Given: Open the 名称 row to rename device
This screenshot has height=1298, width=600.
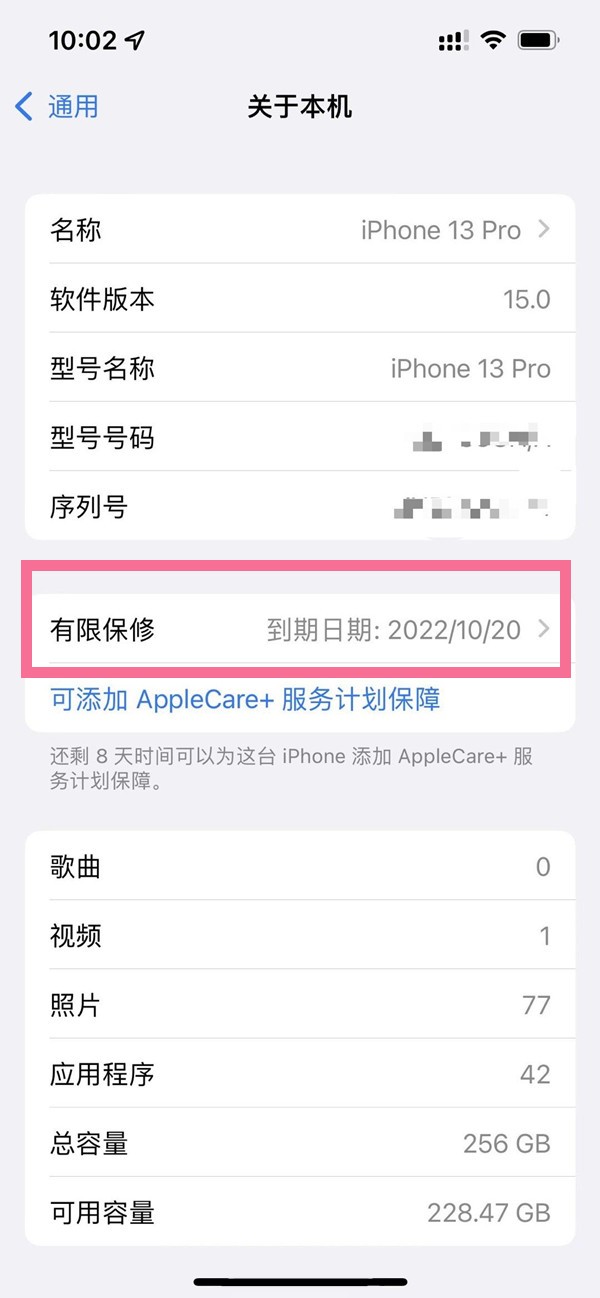Looking at the screenshot, I should pos(300,230).
